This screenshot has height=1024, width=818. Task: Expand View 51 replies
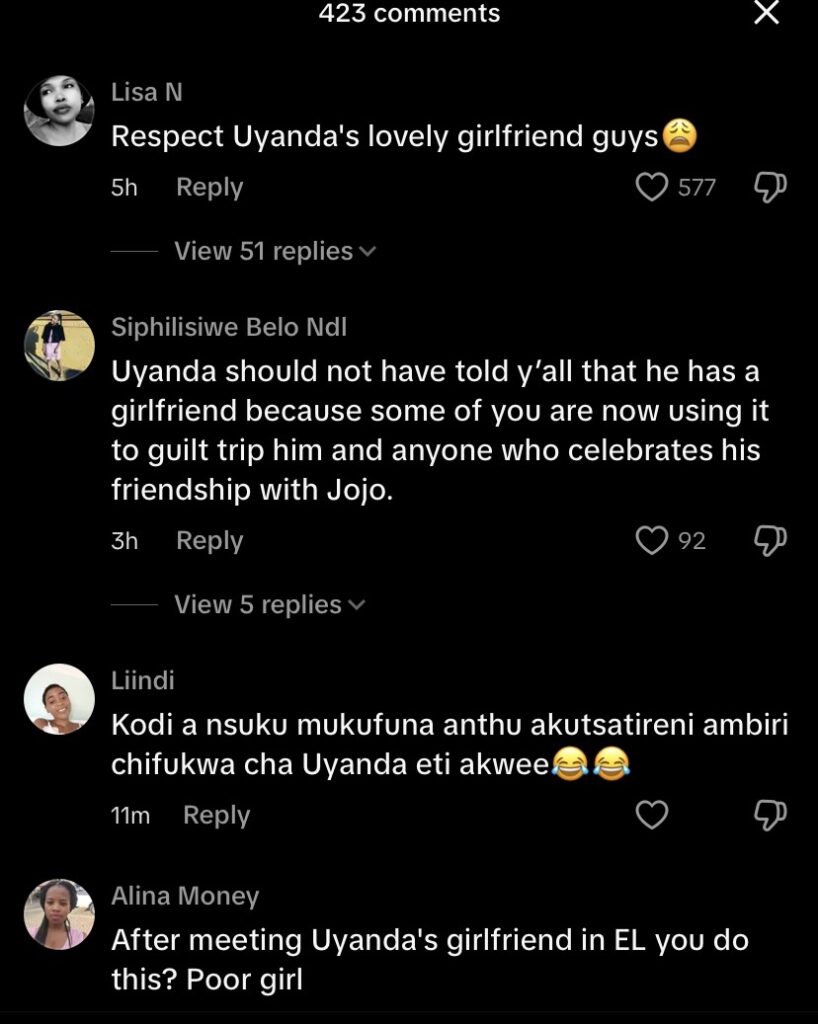pos(273,251)
